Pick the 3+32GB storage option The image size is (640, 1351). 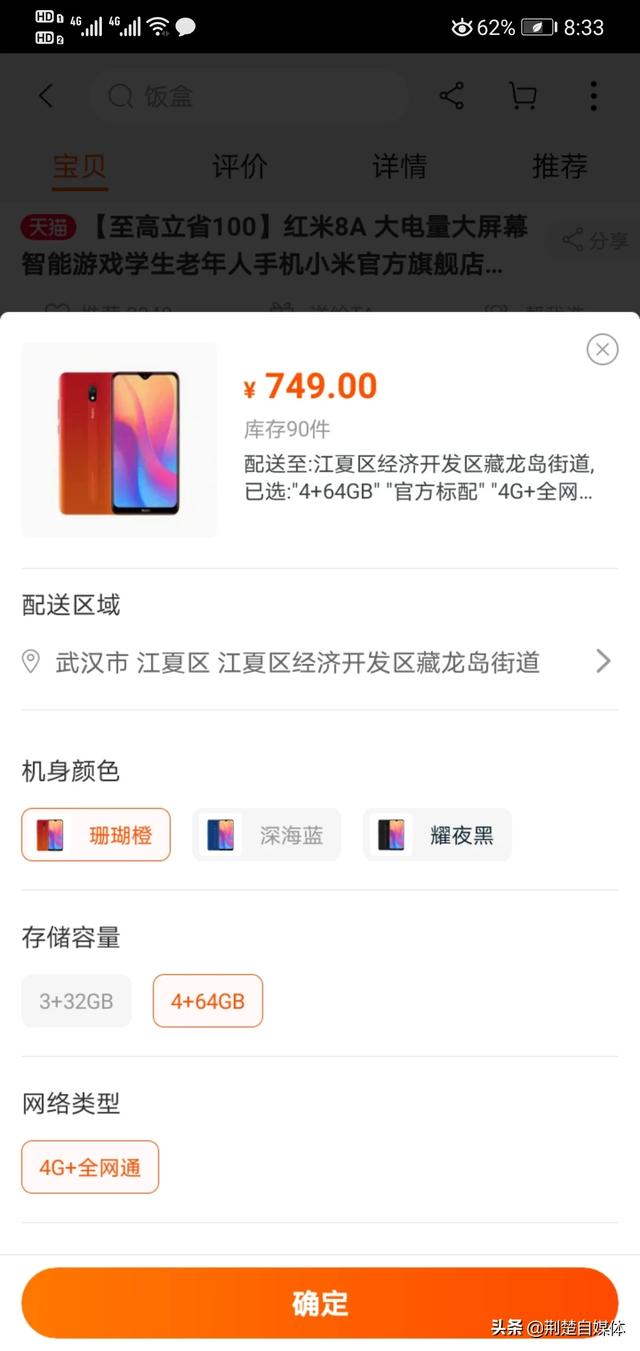tap(76, 1001)
